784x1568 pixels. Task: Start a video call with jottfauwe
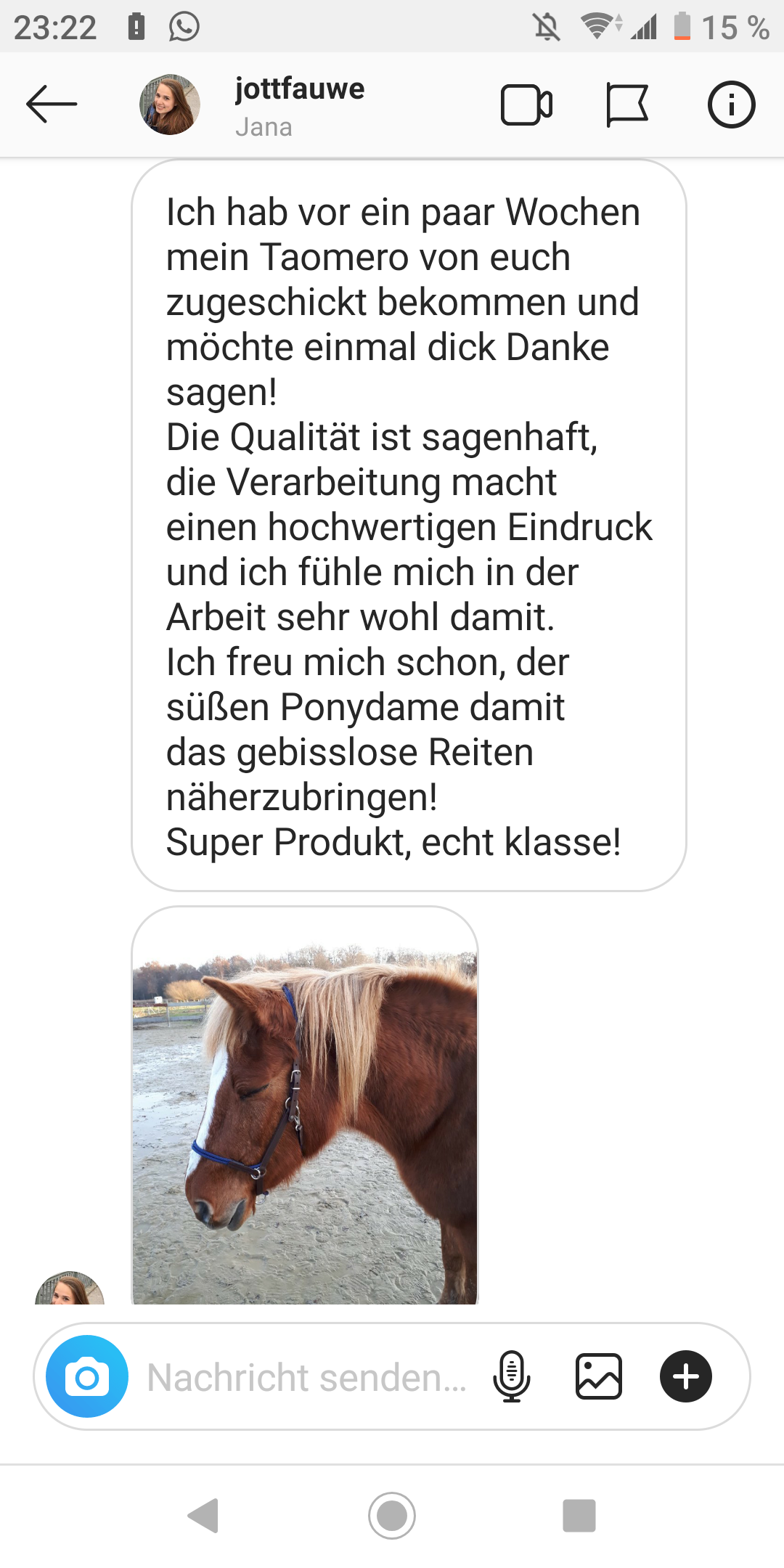tap(526, 105)
